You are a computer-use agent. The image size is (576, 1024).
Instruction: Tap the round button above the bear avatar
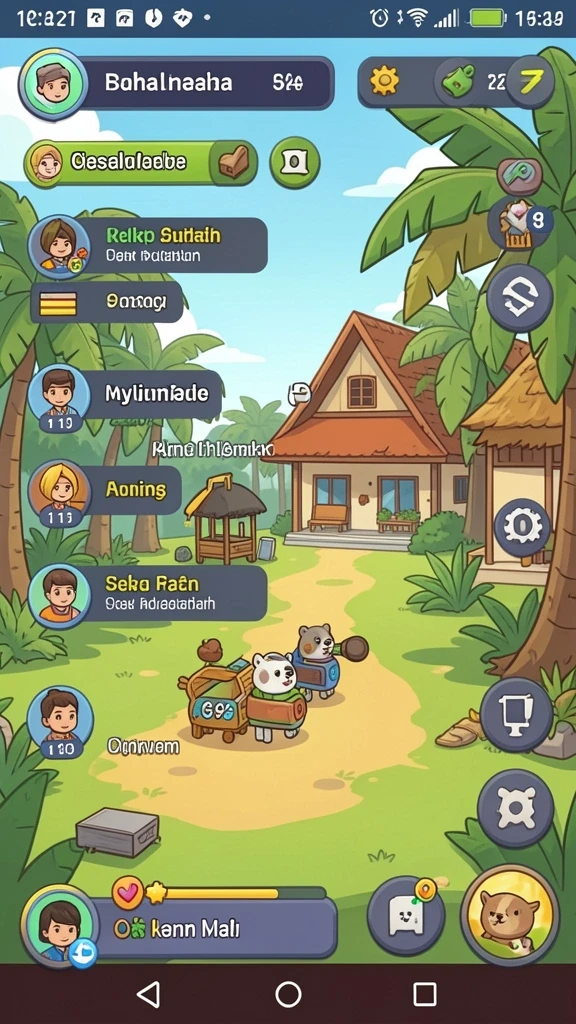pos(516,808)
